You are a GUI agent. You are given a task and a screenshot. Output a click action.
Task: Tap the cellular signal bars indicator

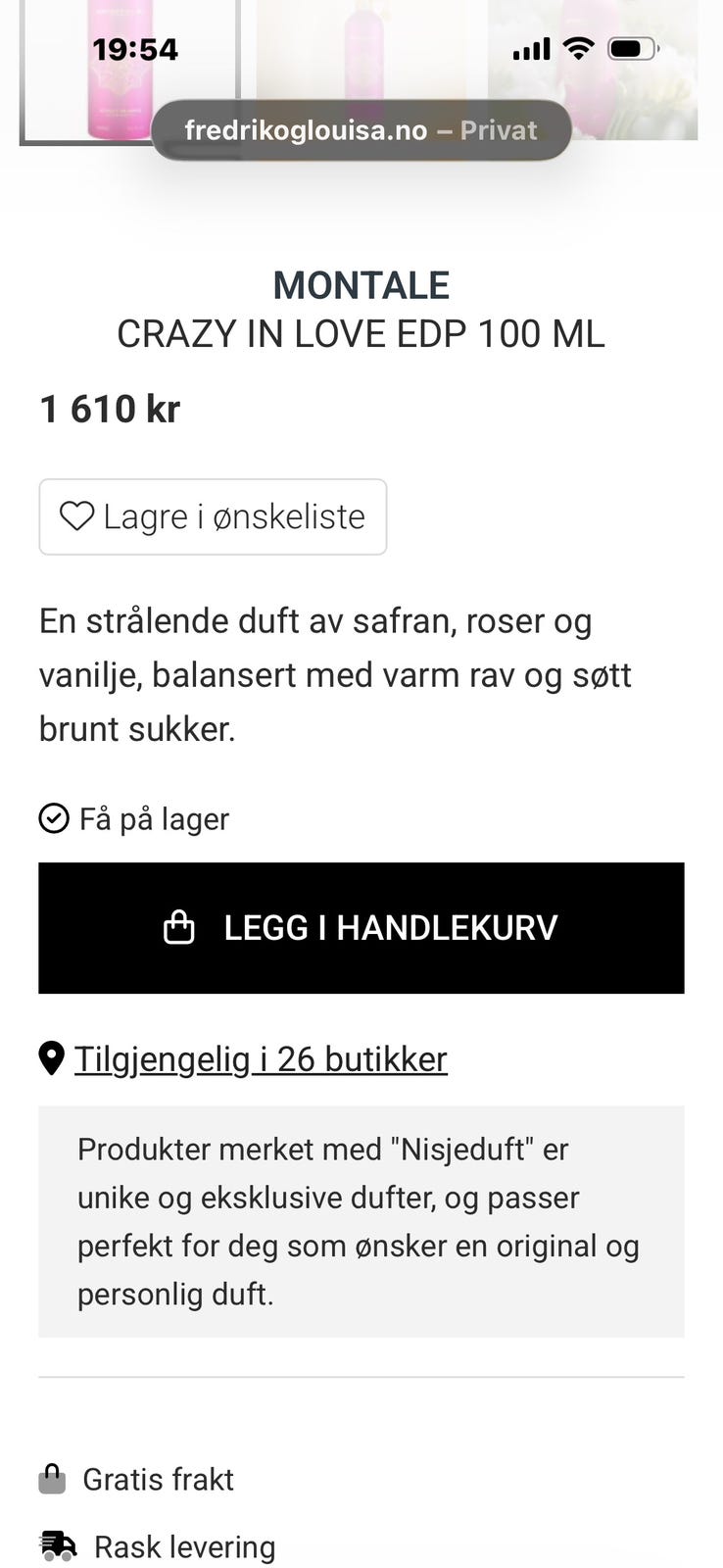[530, 48]
